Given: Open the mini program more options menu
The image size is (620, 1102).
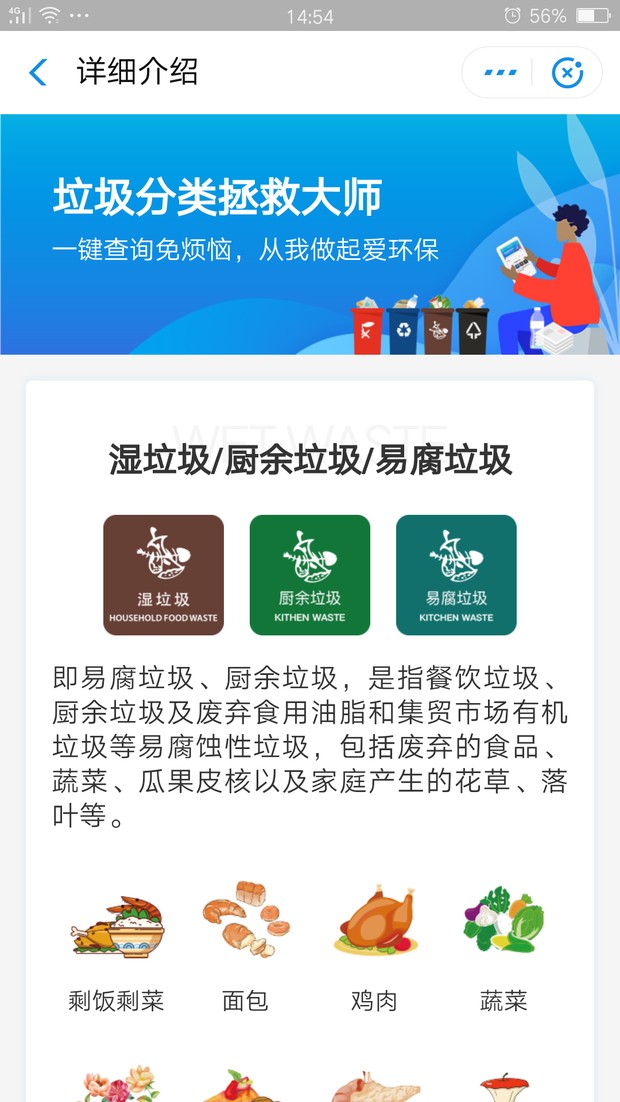Looking at the screenshot, I should 500,72.
